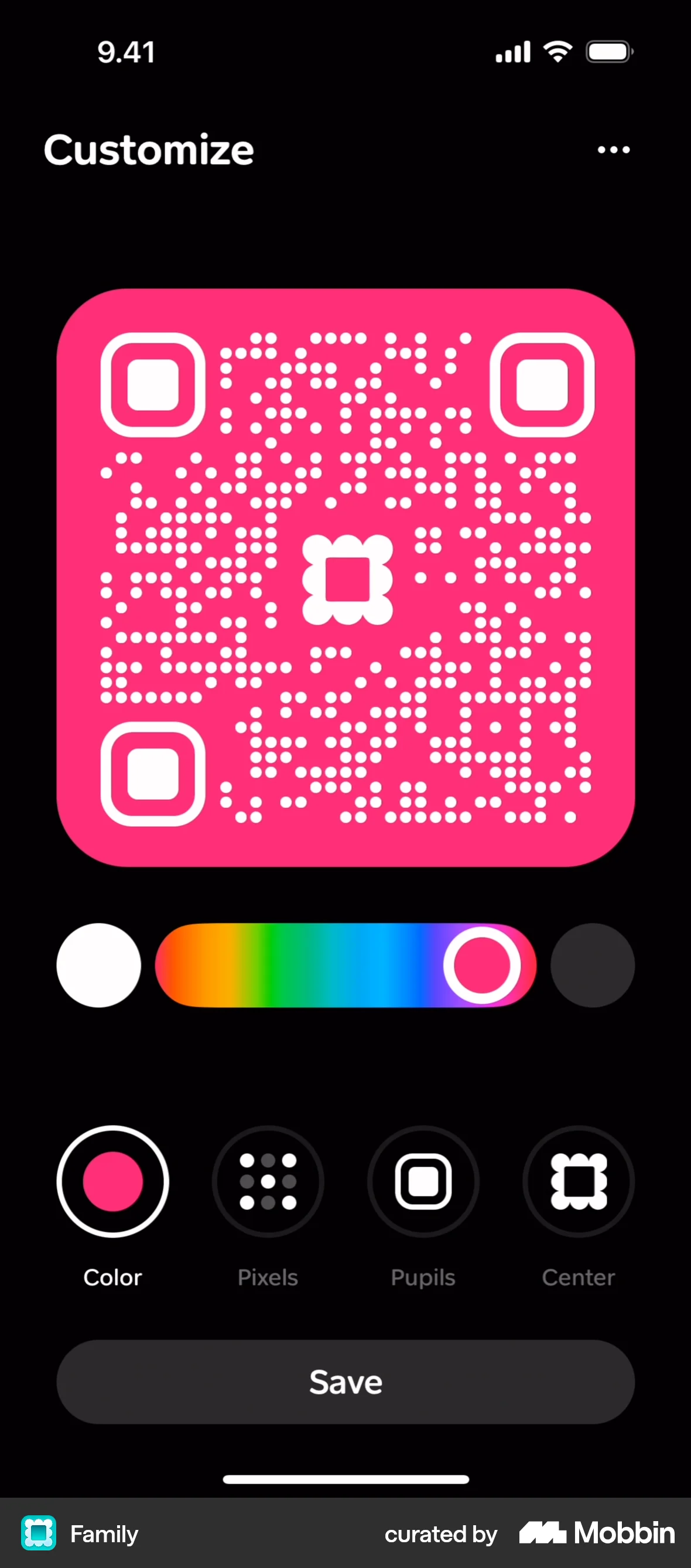The image size is (691, 1568).
Task: Switch to the Color option
Action: pos(112,1181)
